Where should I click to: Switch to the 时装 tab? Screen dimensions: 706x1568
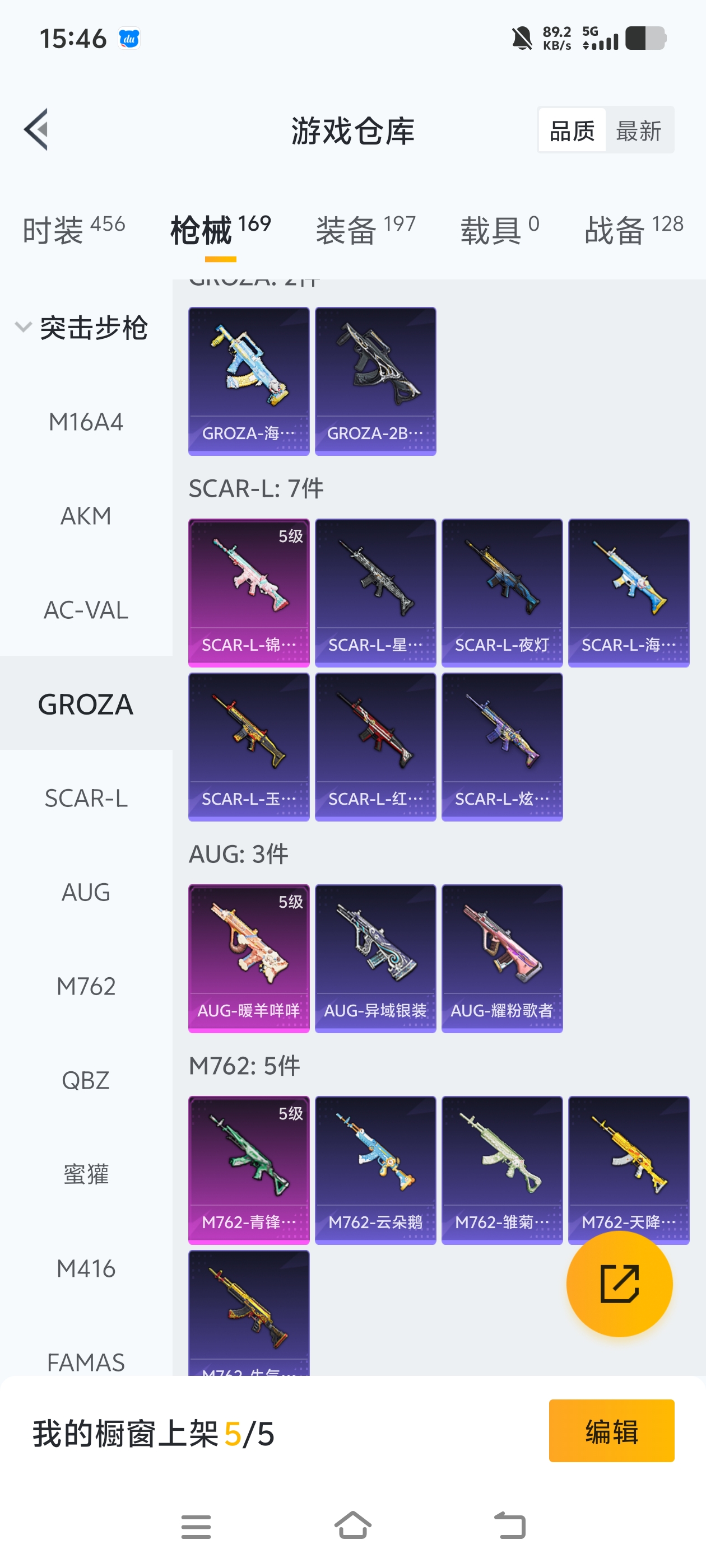[x=73, y=230]
